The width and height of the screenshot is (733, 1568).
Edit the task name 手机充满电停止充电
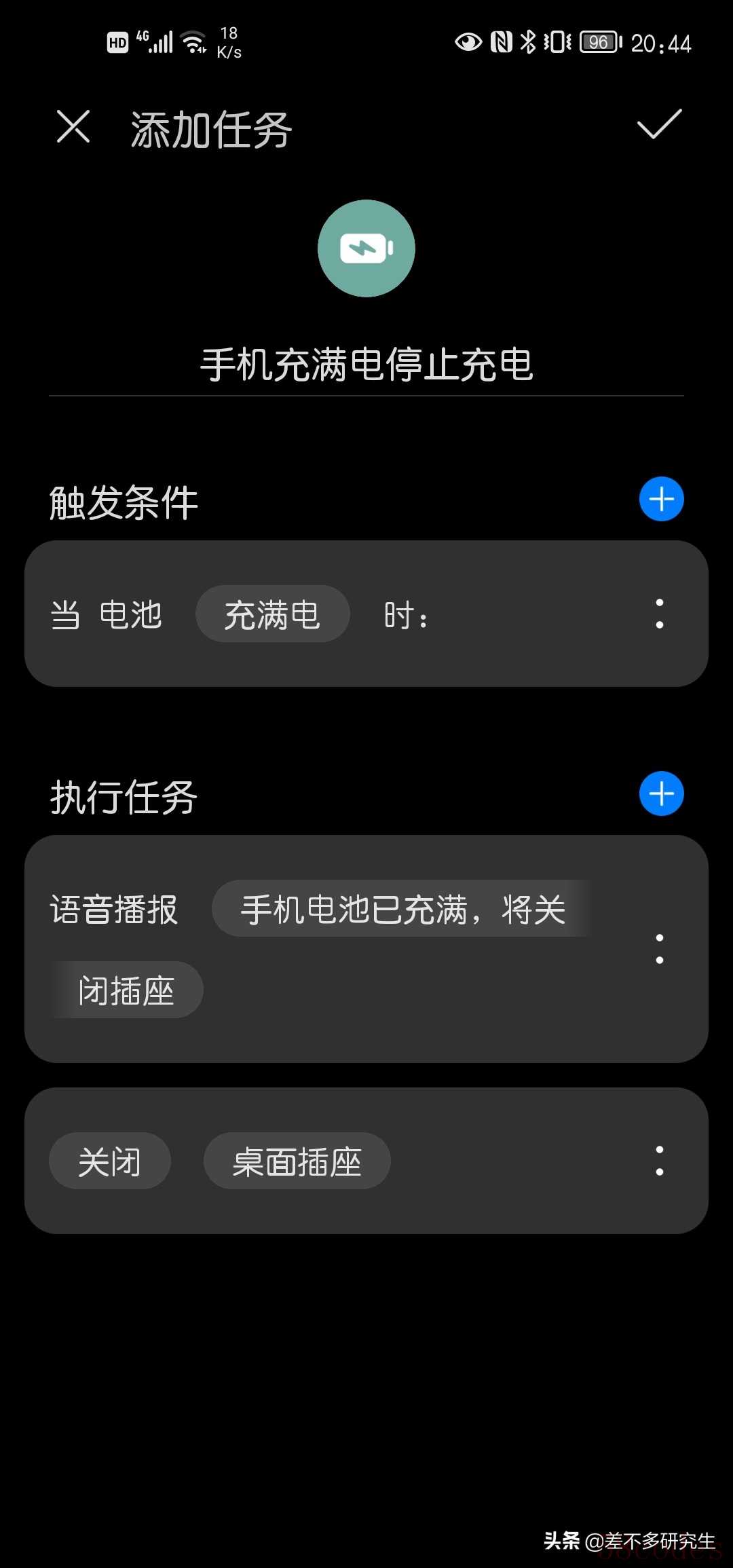point(366,365)
